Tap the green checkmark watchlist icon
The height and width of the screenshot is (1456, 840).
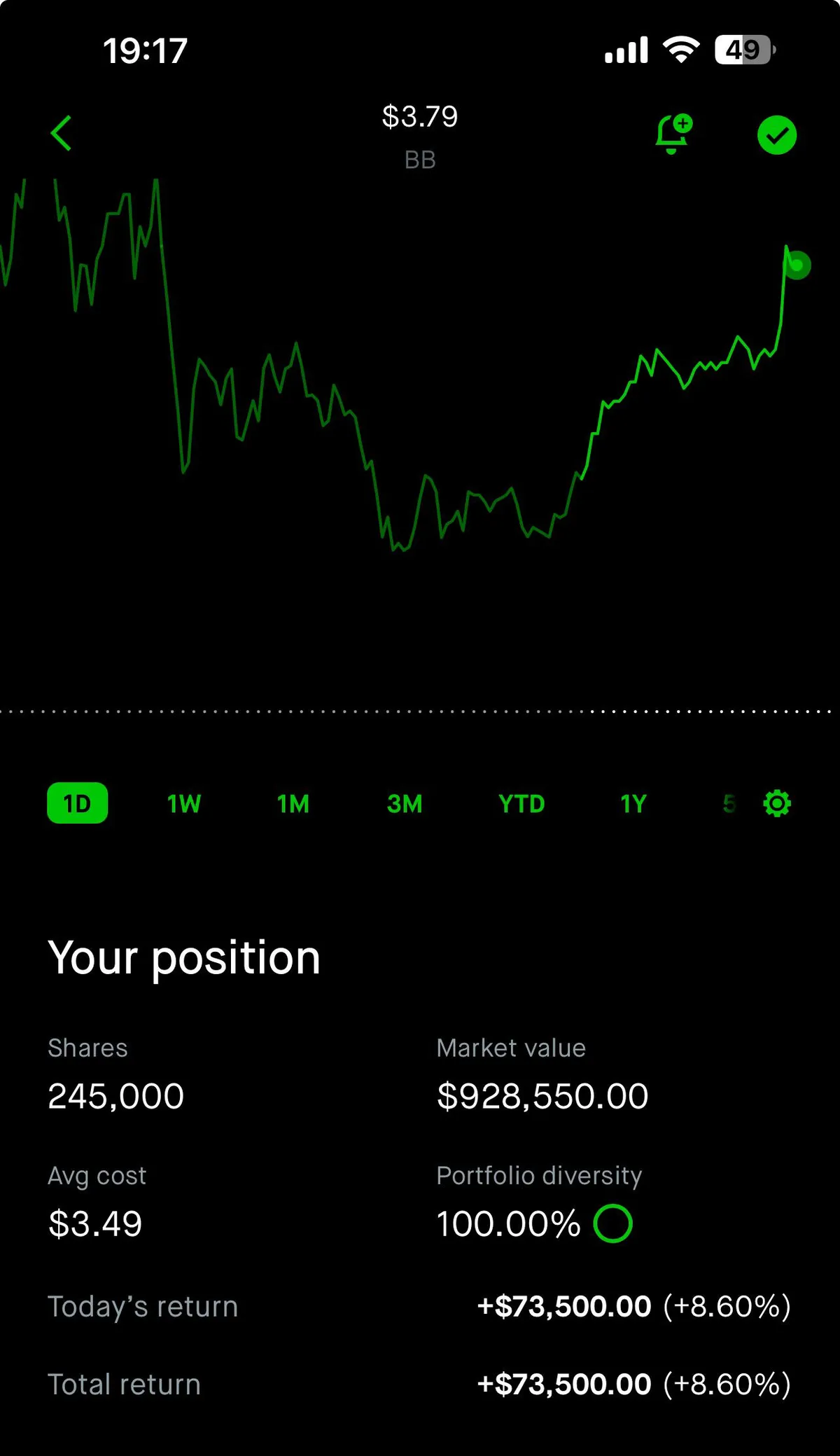pyautogui.click(x=777, y=134)
